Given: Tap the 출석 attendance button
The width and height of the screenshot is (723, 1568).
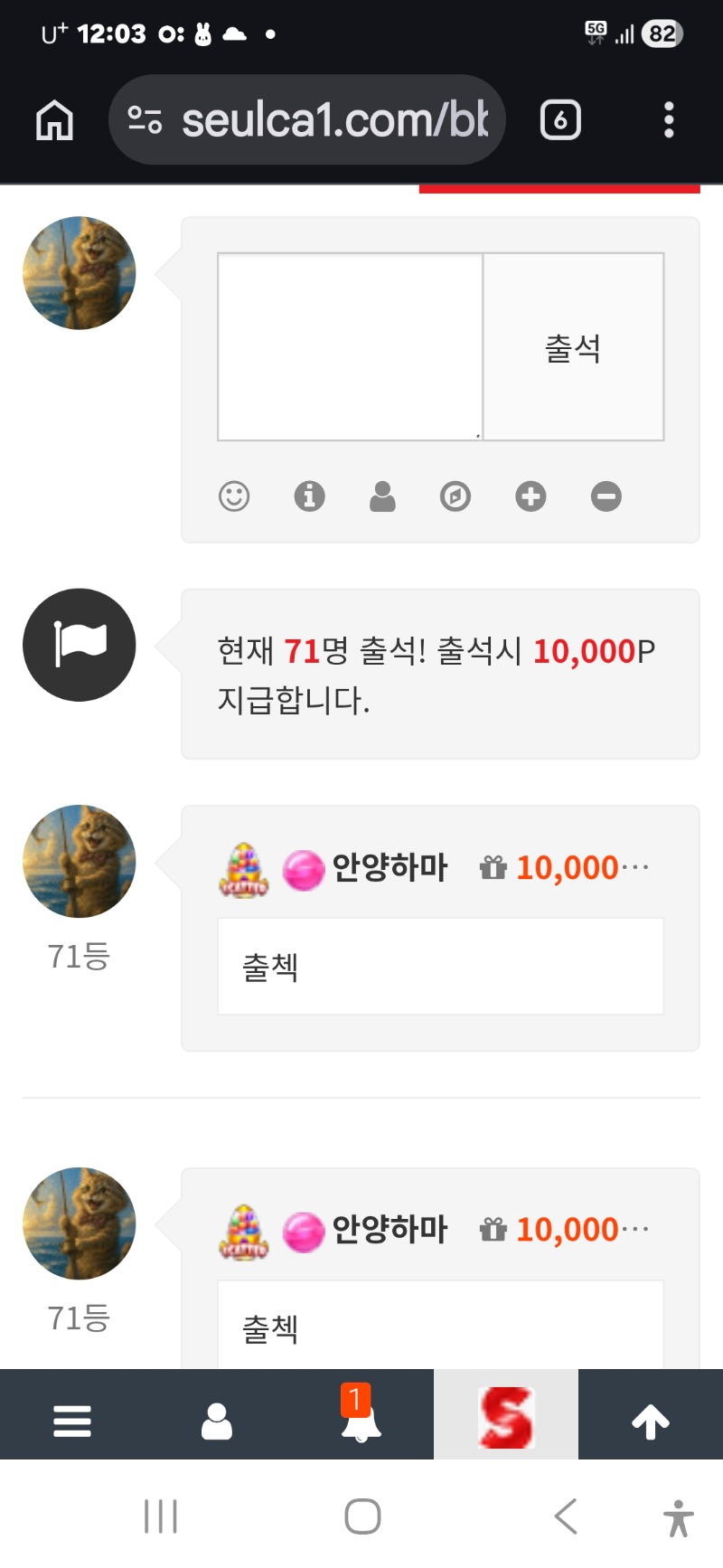Looking at the screenshot, I should [573, 347].
